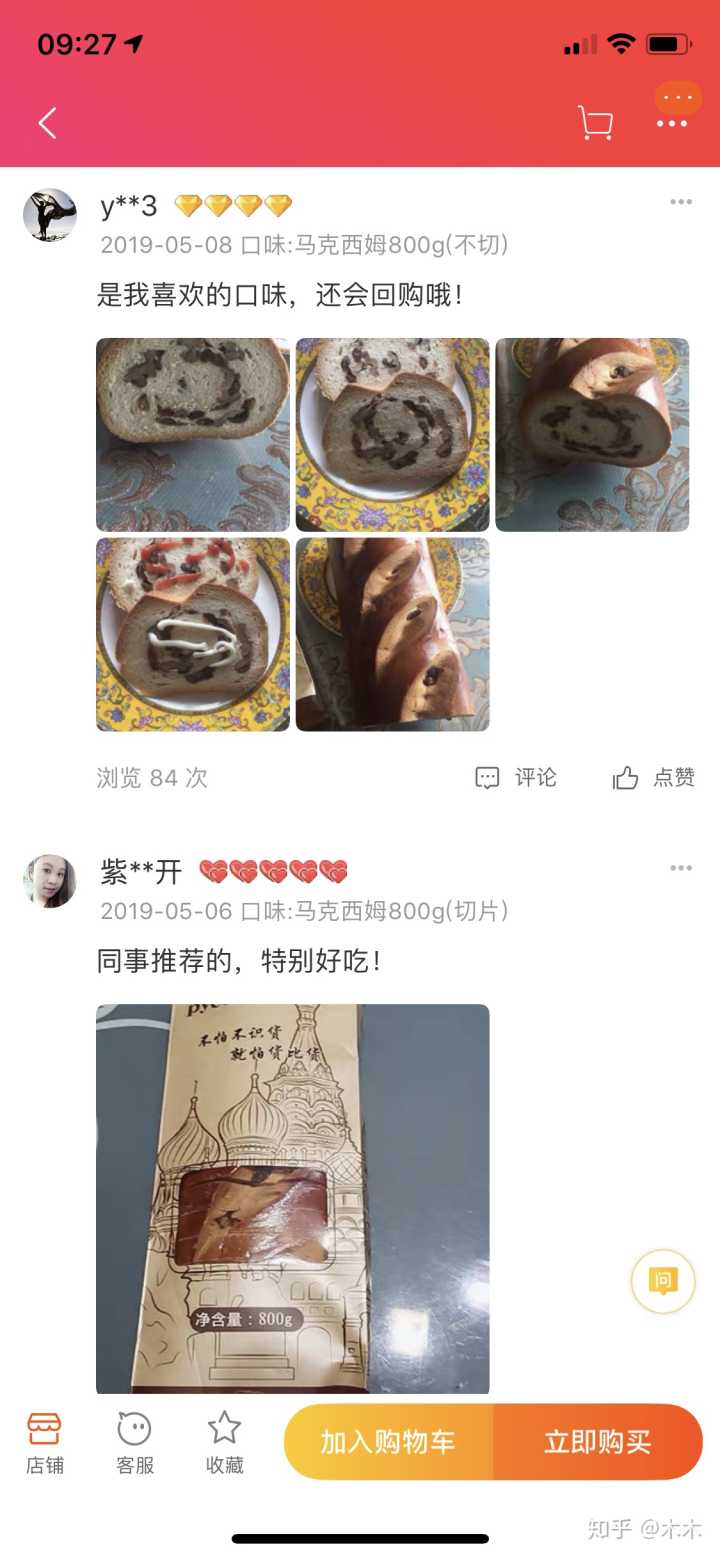Open options menu on 紫**开's review
Screen dimensions: 720x1559
point(681,868)
